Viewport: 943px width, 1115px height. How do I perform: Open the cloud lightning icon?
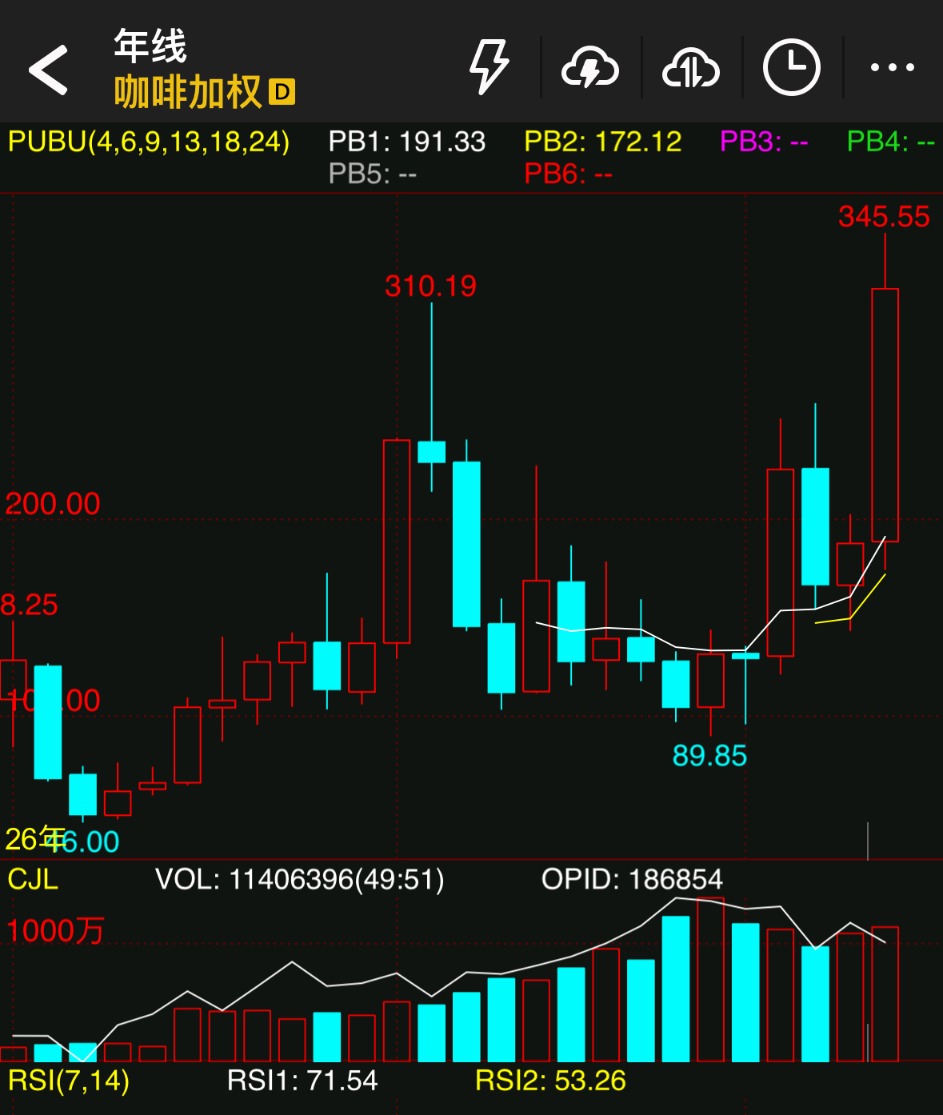pyautogui.click(x=591, y=68)
